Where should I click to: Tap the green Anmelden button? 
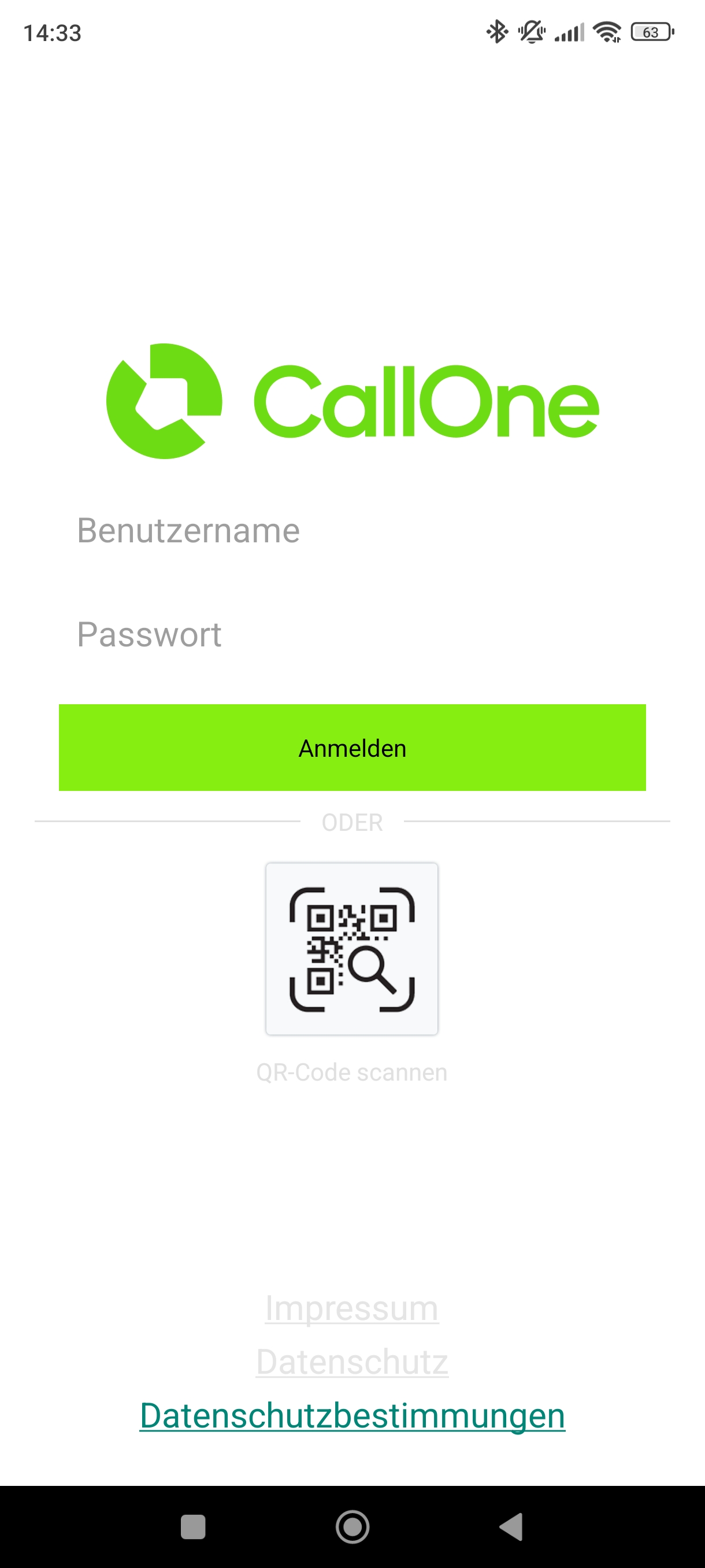(x=352, y=748)
